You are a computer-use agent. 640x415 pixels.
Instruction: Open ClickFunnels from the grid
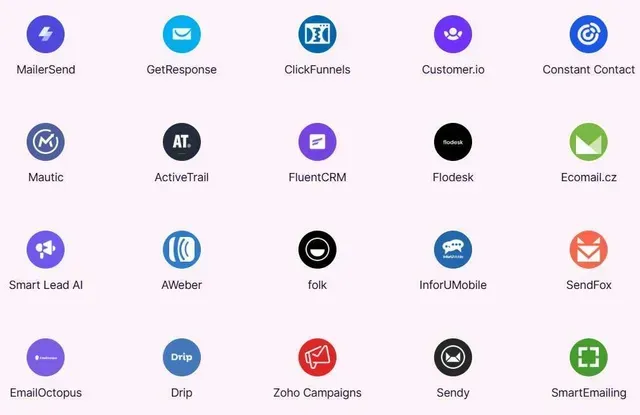[317, 35]
